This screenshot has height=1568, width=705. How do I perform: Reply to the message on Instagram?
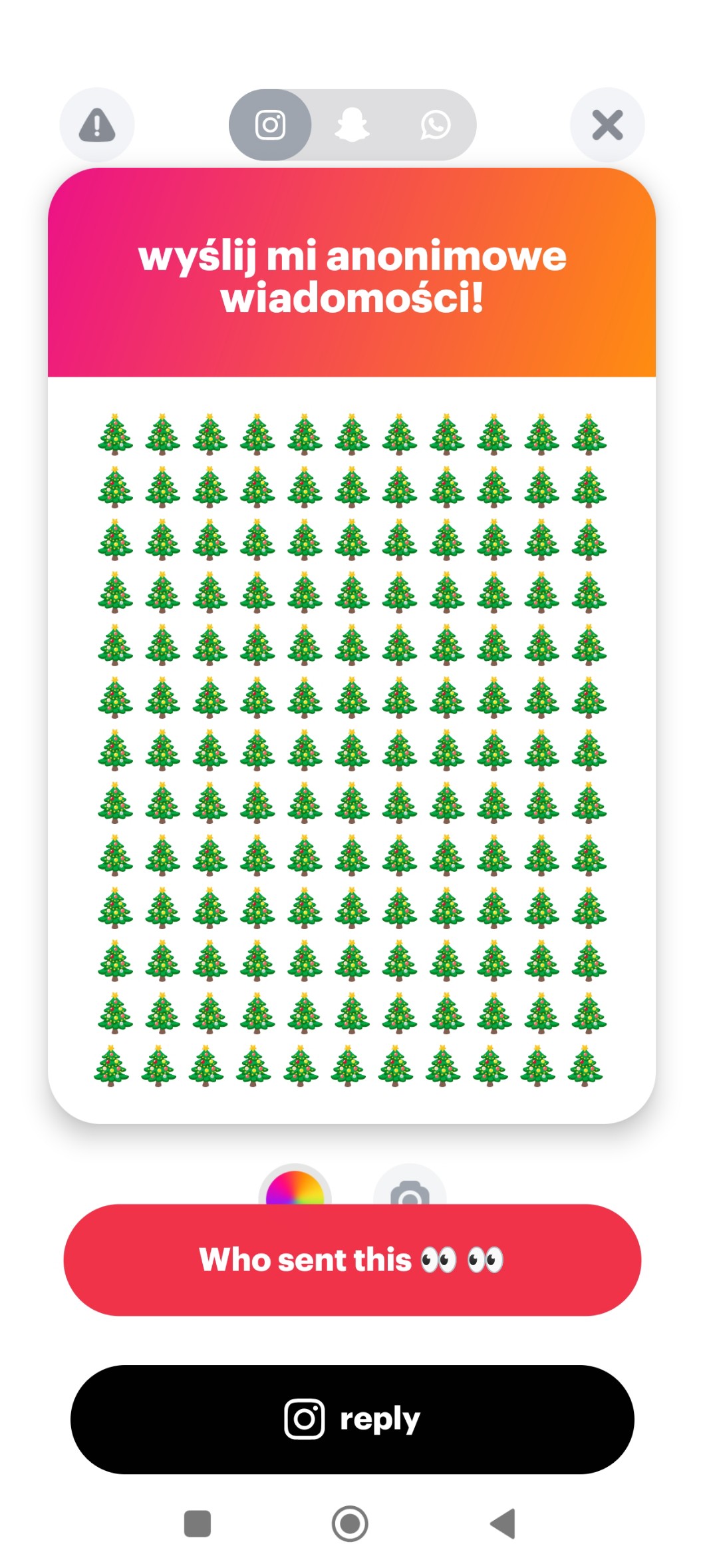coord(352,1419)
